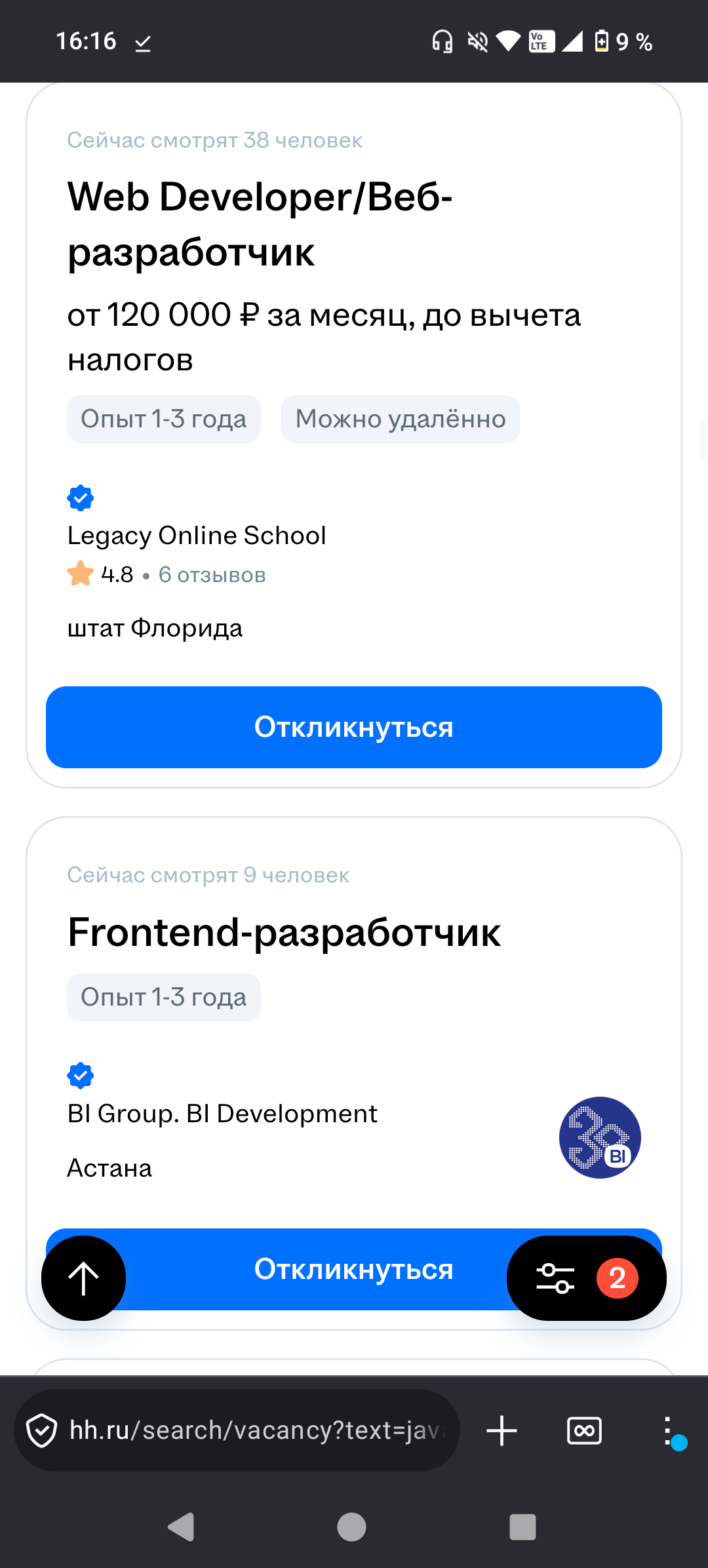Open the browser overflow menu
Viewport: 708px width, 1568px height.
(667, 1430)
